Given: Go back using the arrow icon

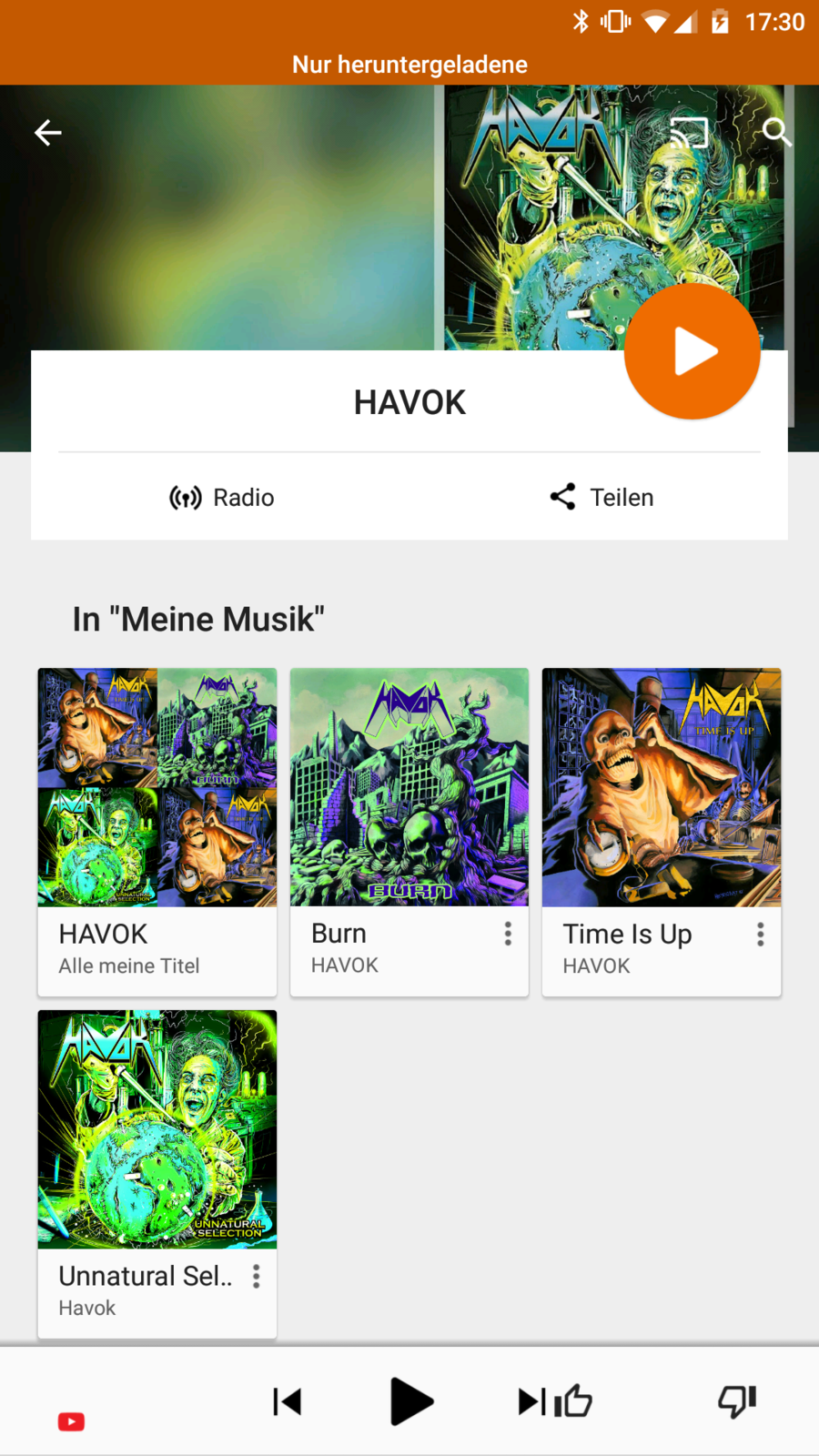Looking at the screenshot, I should click(x=48, y=133).
